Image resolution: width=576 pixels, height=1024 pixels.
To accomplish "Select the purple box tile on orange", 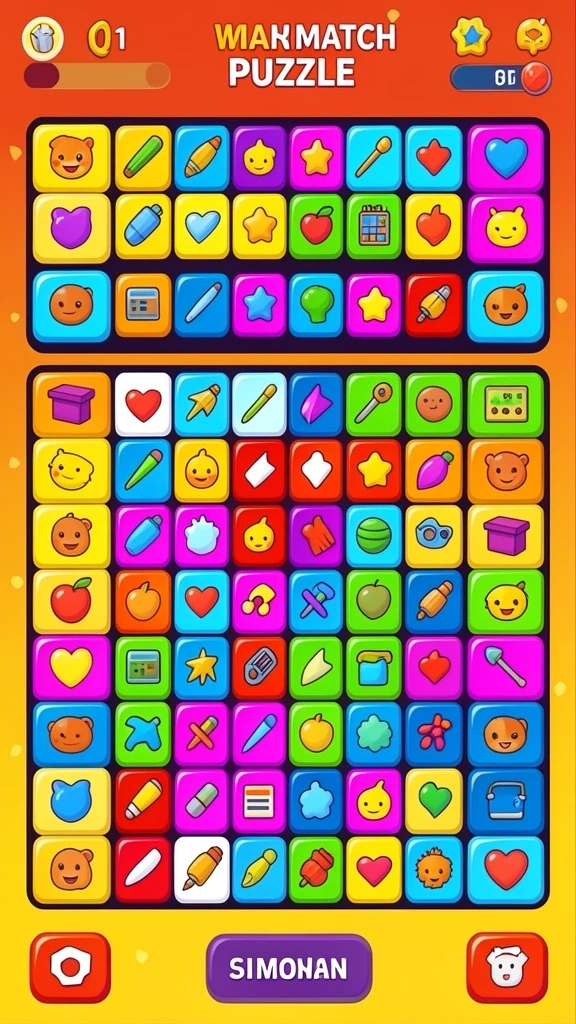I will [x=71, y=404].
